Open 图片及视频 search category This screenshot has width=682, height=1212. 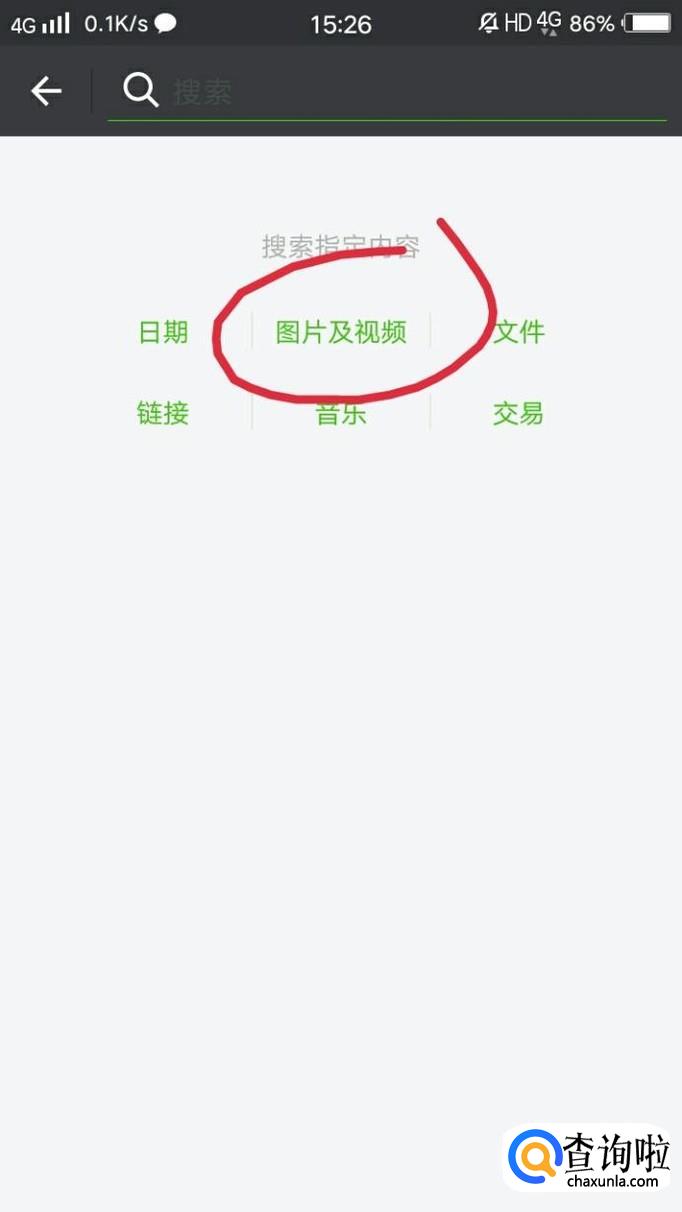tap(341, 332)
